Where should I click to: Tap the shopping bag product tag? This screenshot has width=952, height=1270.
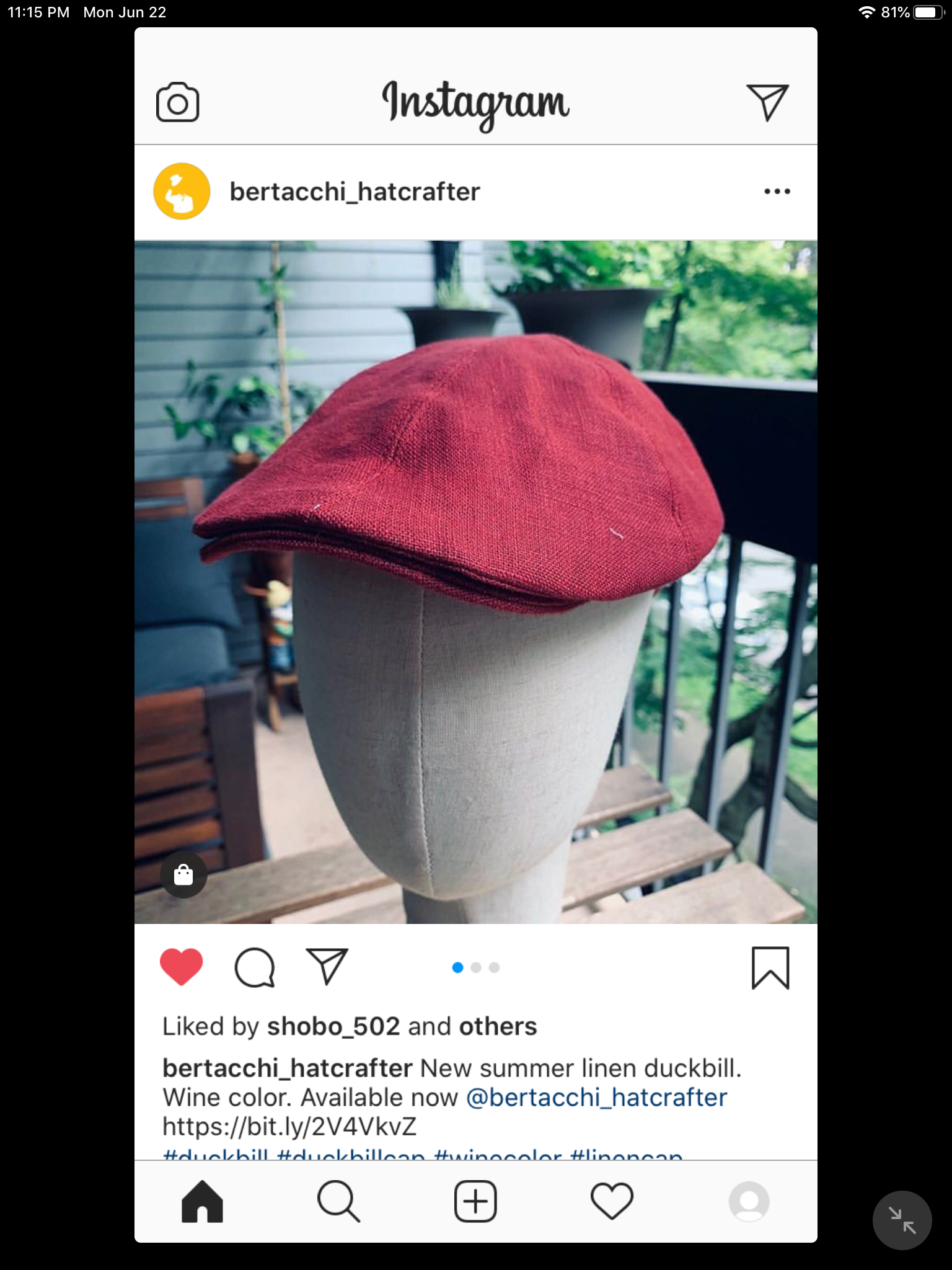[183, 875]
